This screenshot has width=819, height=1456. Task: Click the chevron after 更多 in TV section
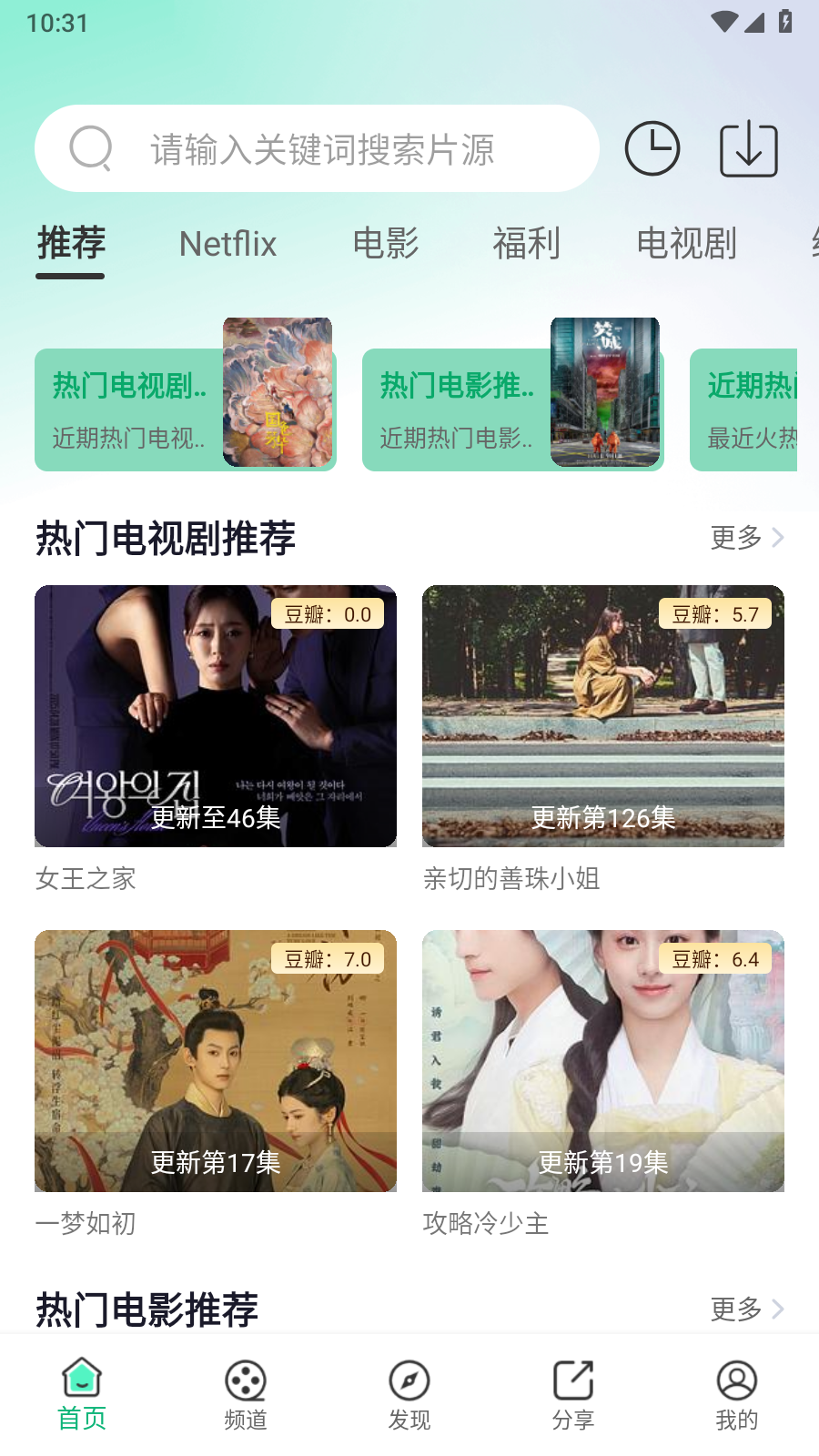778,538
